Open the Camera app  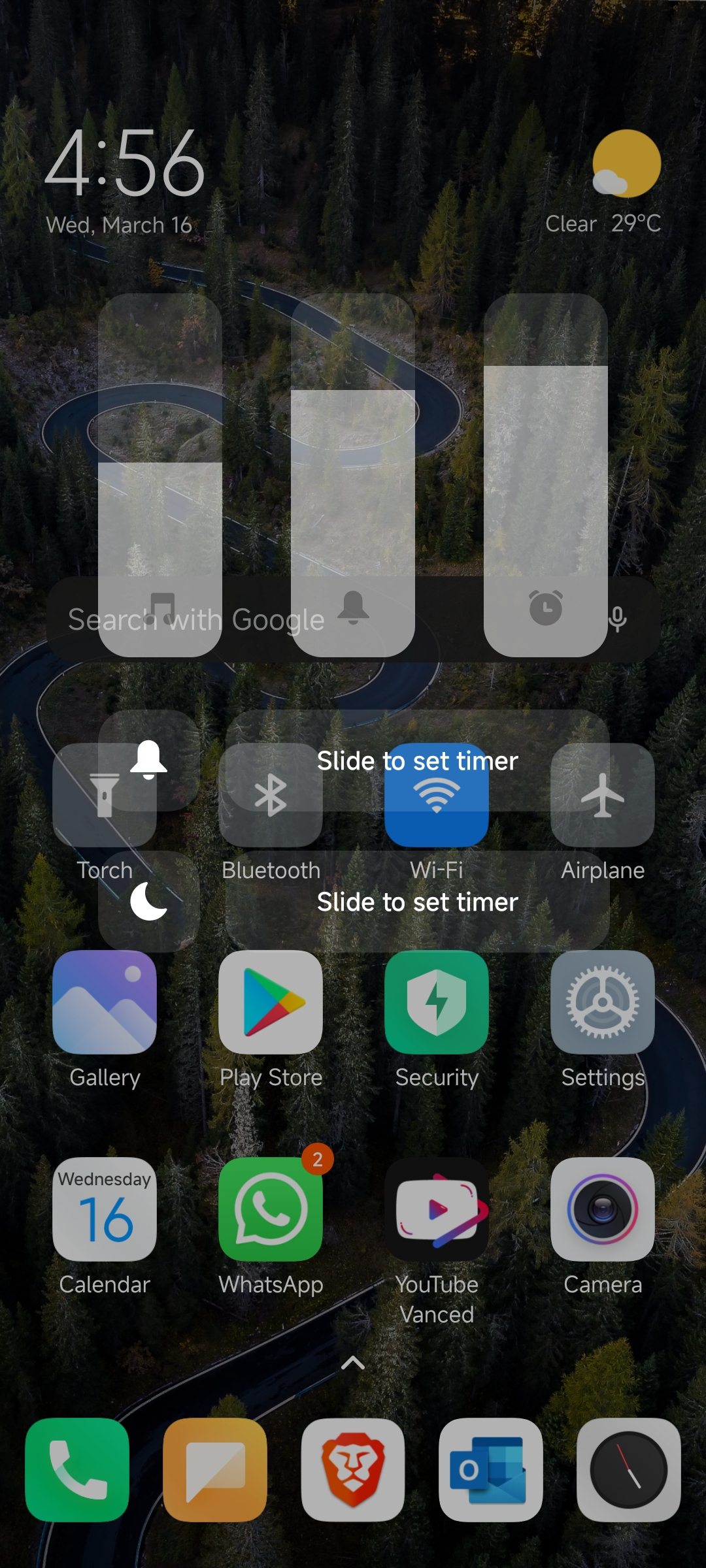[x=603, y=1209]
